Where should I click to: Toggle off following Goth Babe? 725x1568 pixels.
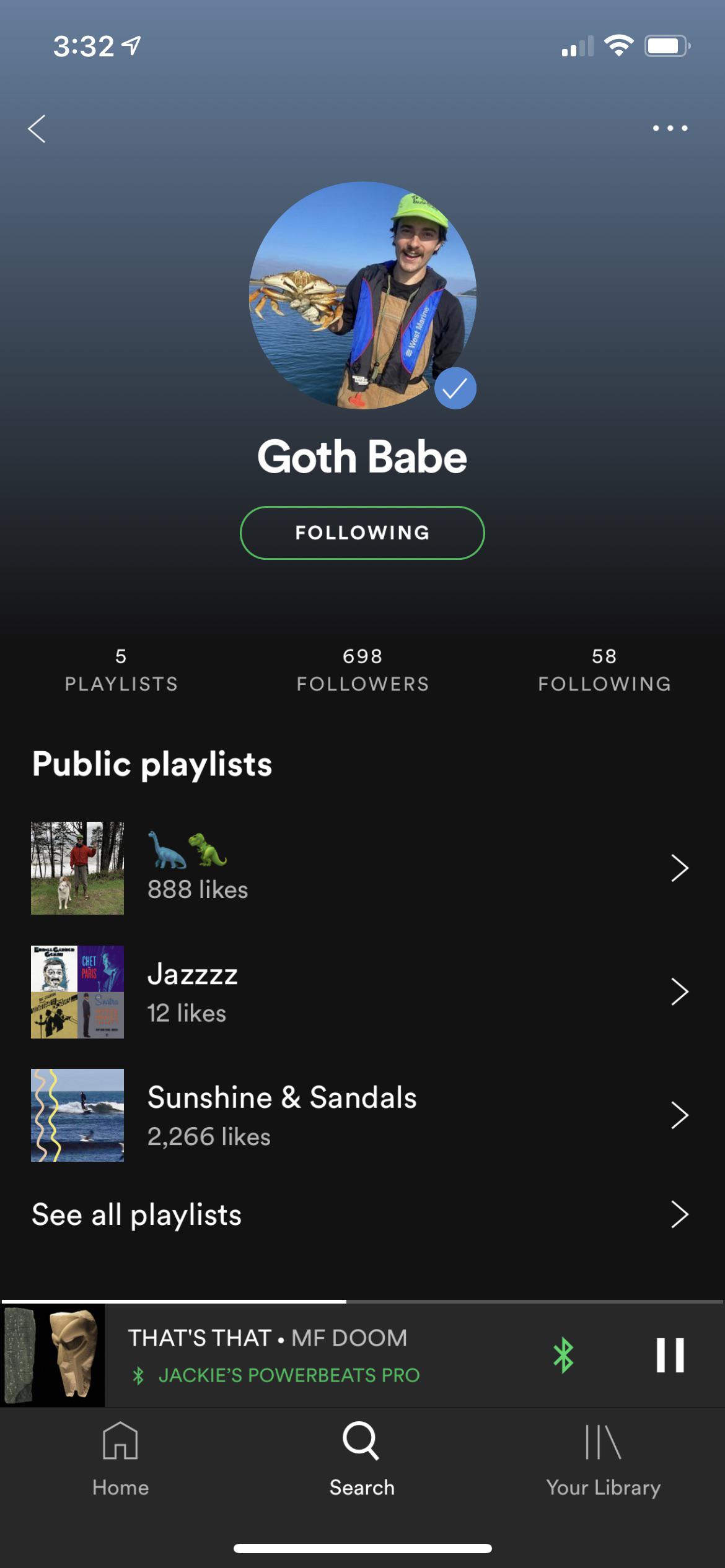[x=362, y=532]
